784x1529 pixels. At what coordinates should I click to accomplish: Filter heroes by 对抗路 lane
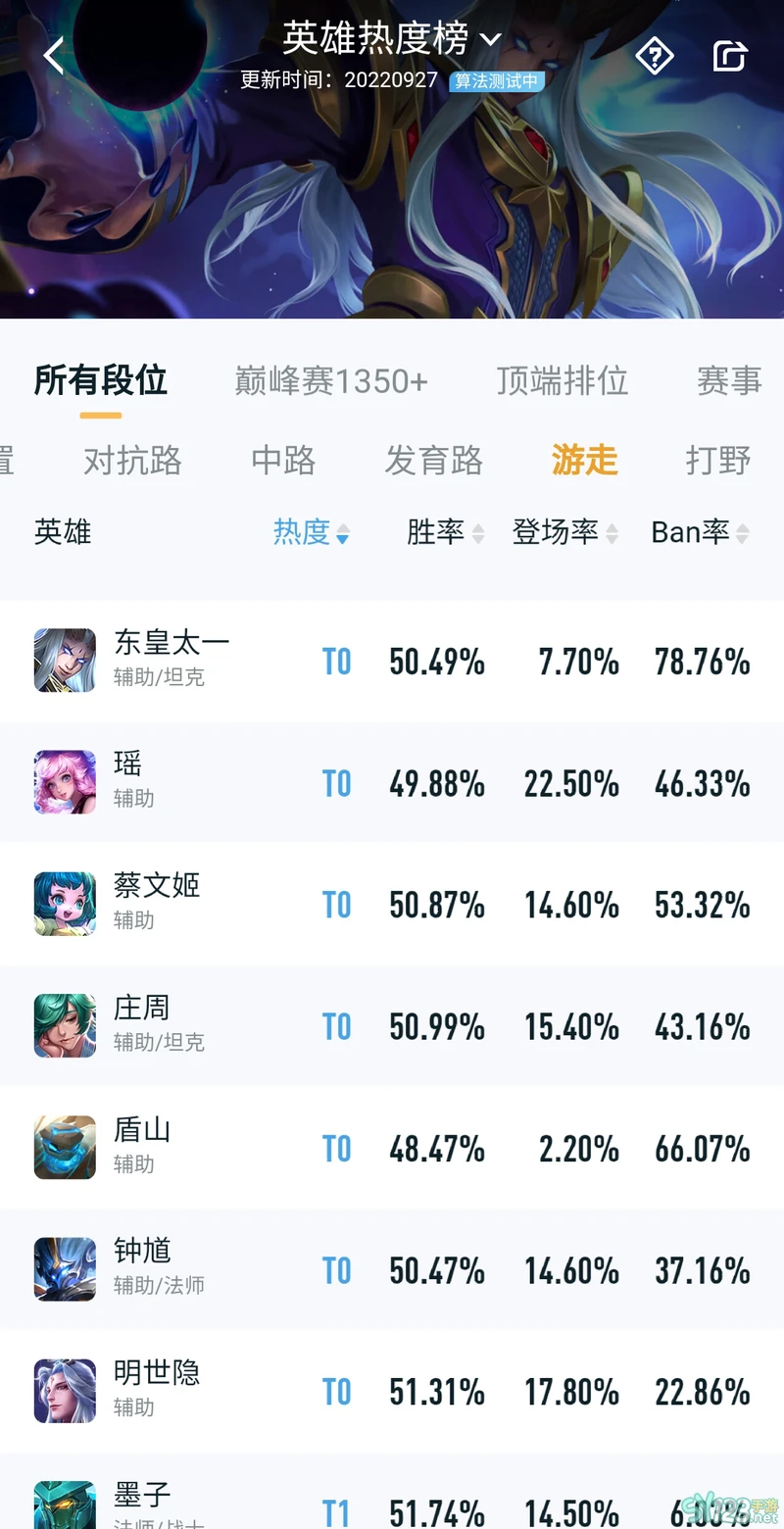(132, 460)
